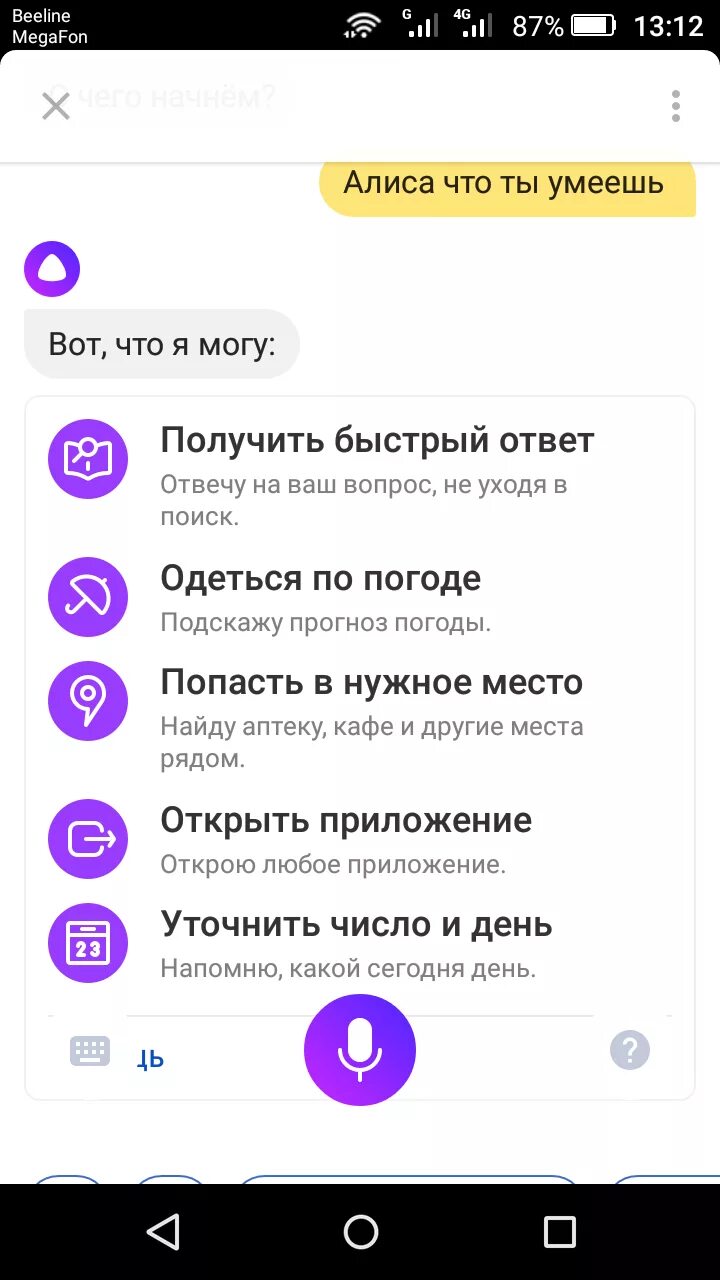720x1280 pixels.
Task: Close the chat with the X button
Action: 55,106
